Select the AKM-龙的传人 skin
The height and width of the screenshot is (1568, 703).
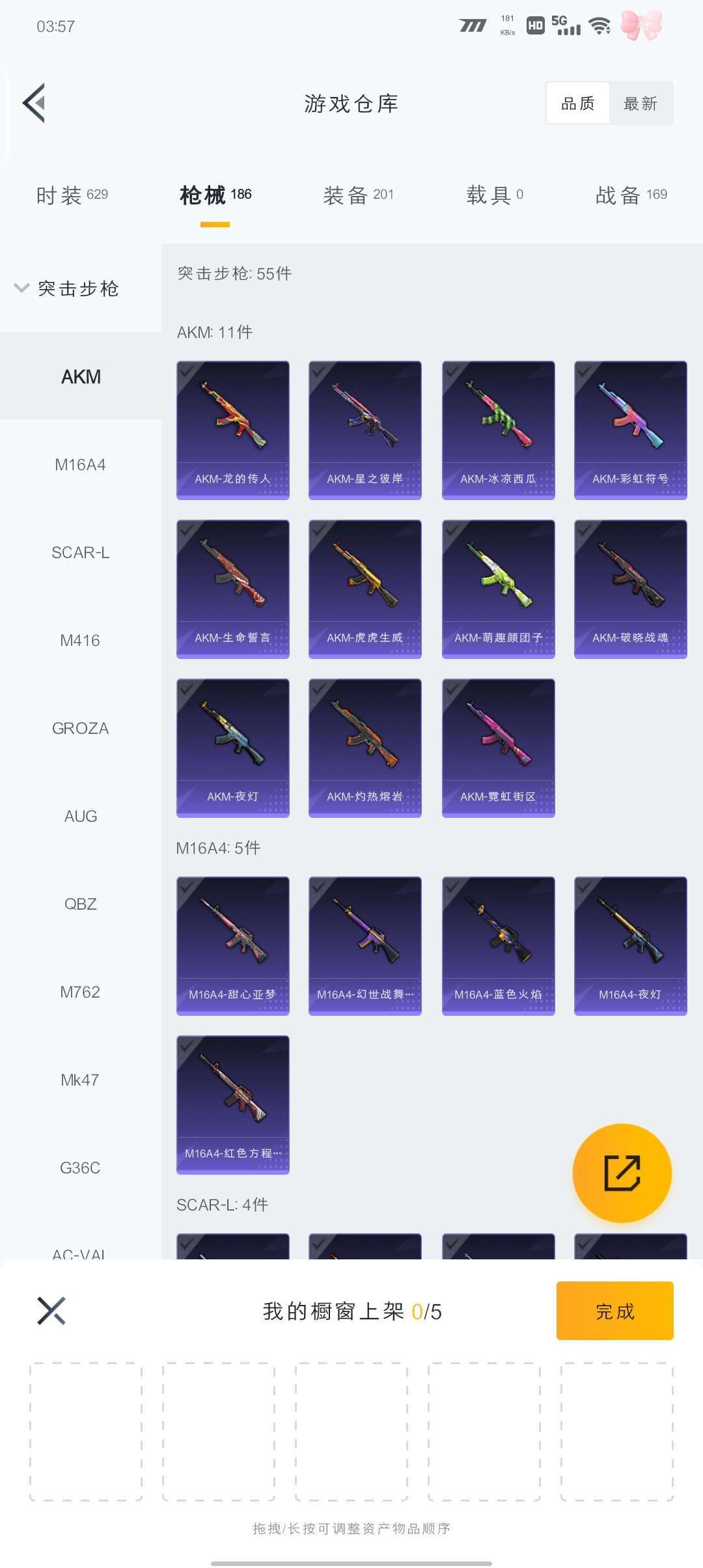[233, 430]
